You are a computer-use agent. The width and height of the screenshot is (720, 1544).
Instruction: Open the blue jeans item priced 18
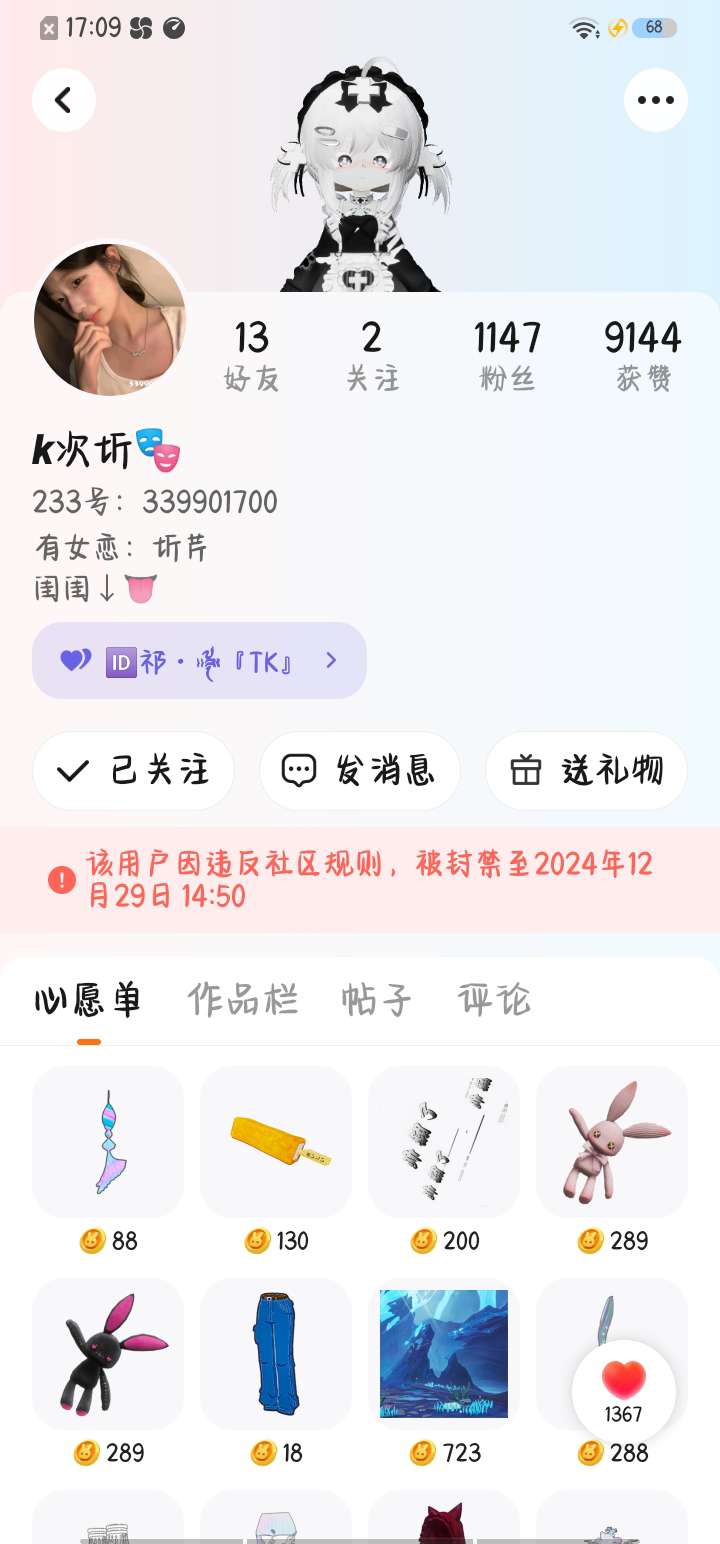(276, 1354)
